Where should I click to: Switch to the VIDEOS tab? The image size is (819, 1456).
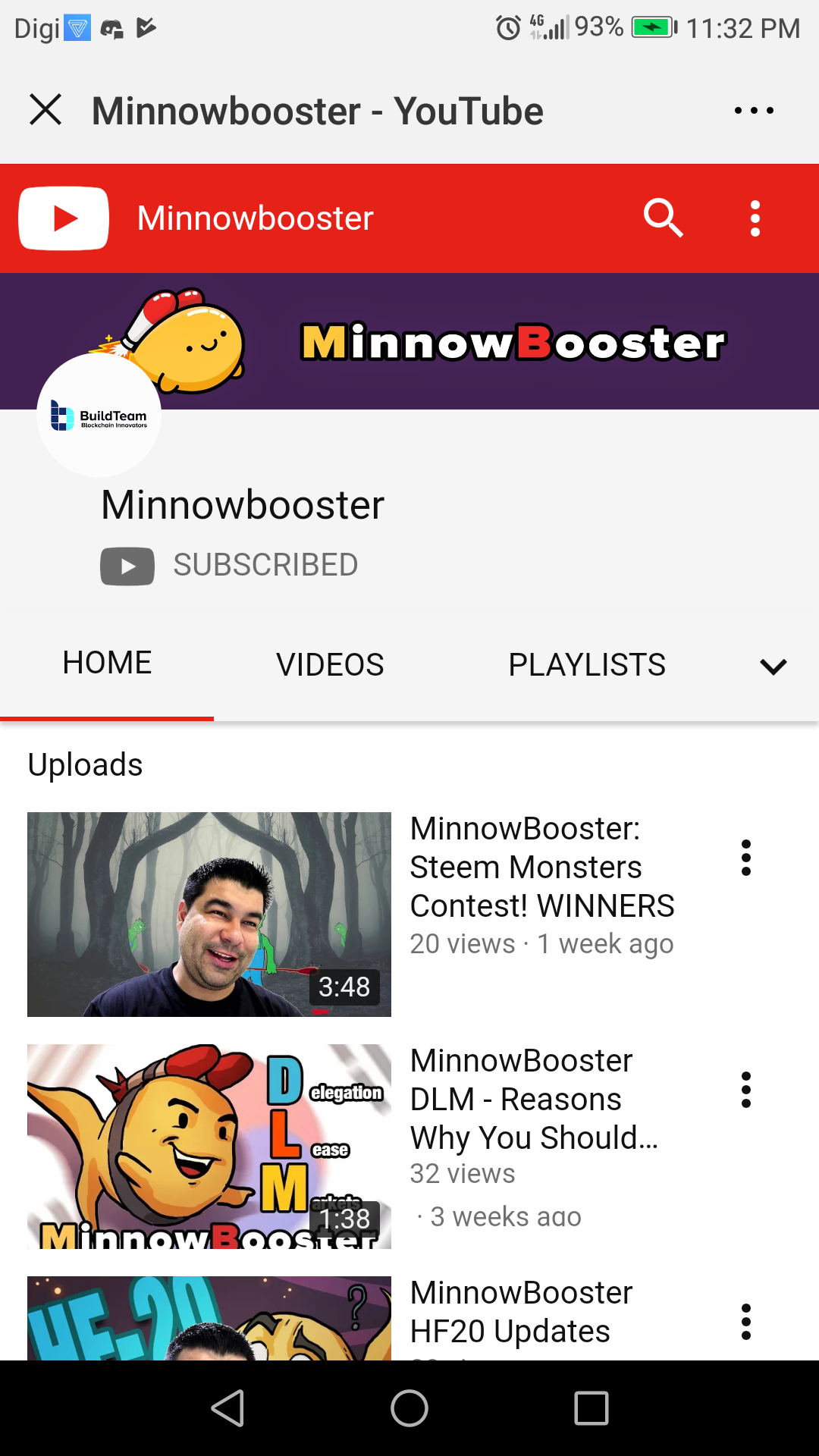coord(330,665)
